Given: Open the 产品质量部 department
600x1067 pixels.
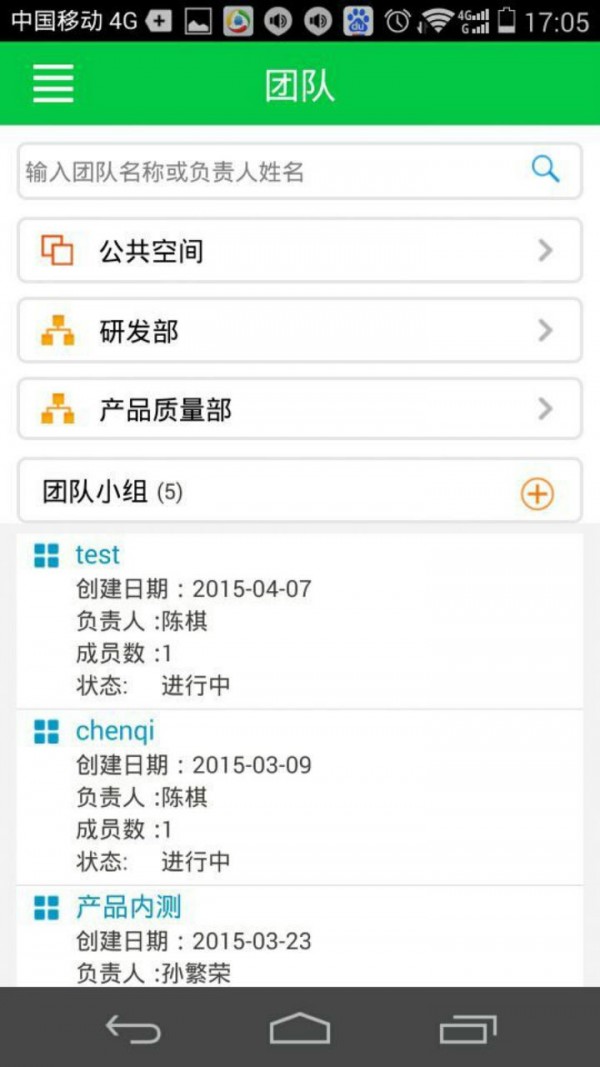Looking at the screenshot, I should click(x=299, y=409).
